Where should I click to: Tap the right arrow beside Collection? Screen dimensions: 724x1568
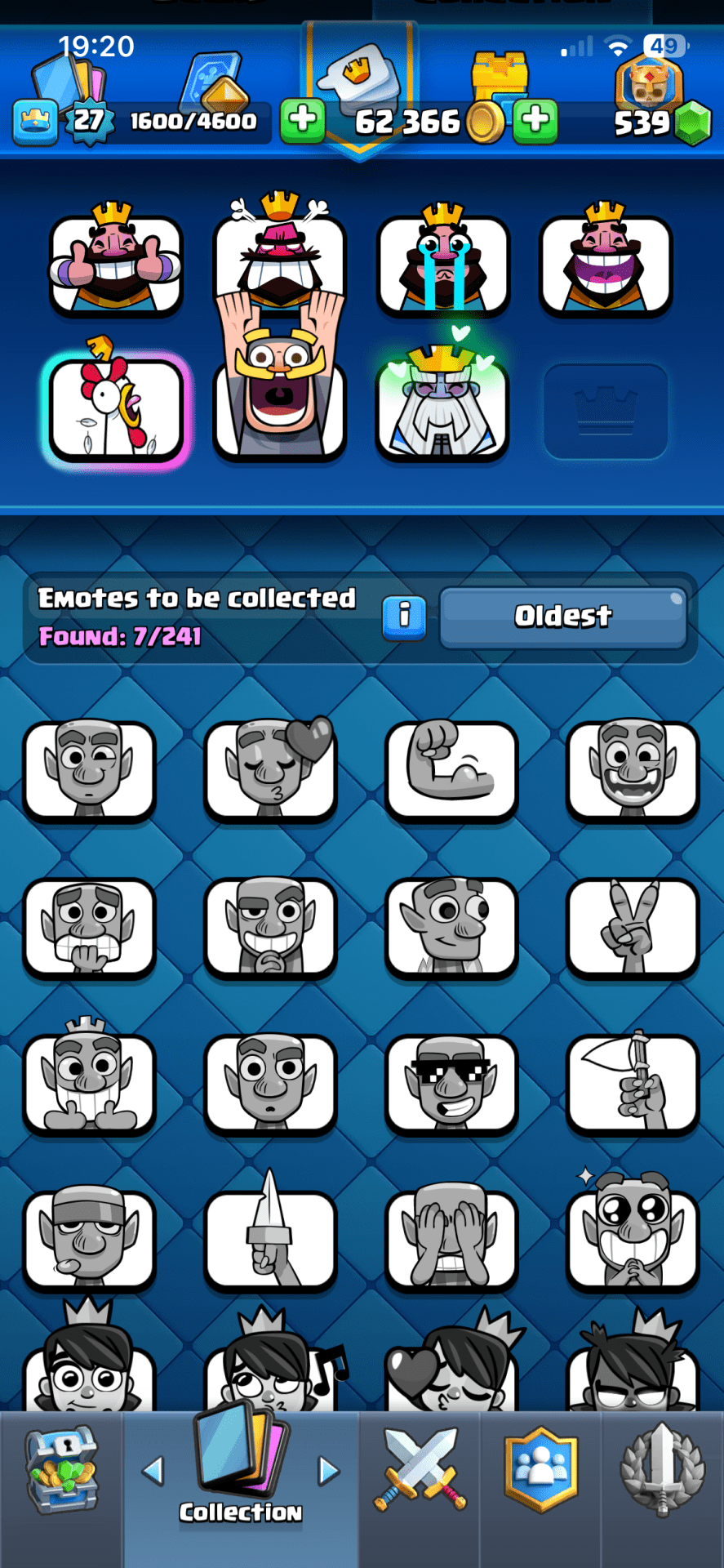point(328,1471)
